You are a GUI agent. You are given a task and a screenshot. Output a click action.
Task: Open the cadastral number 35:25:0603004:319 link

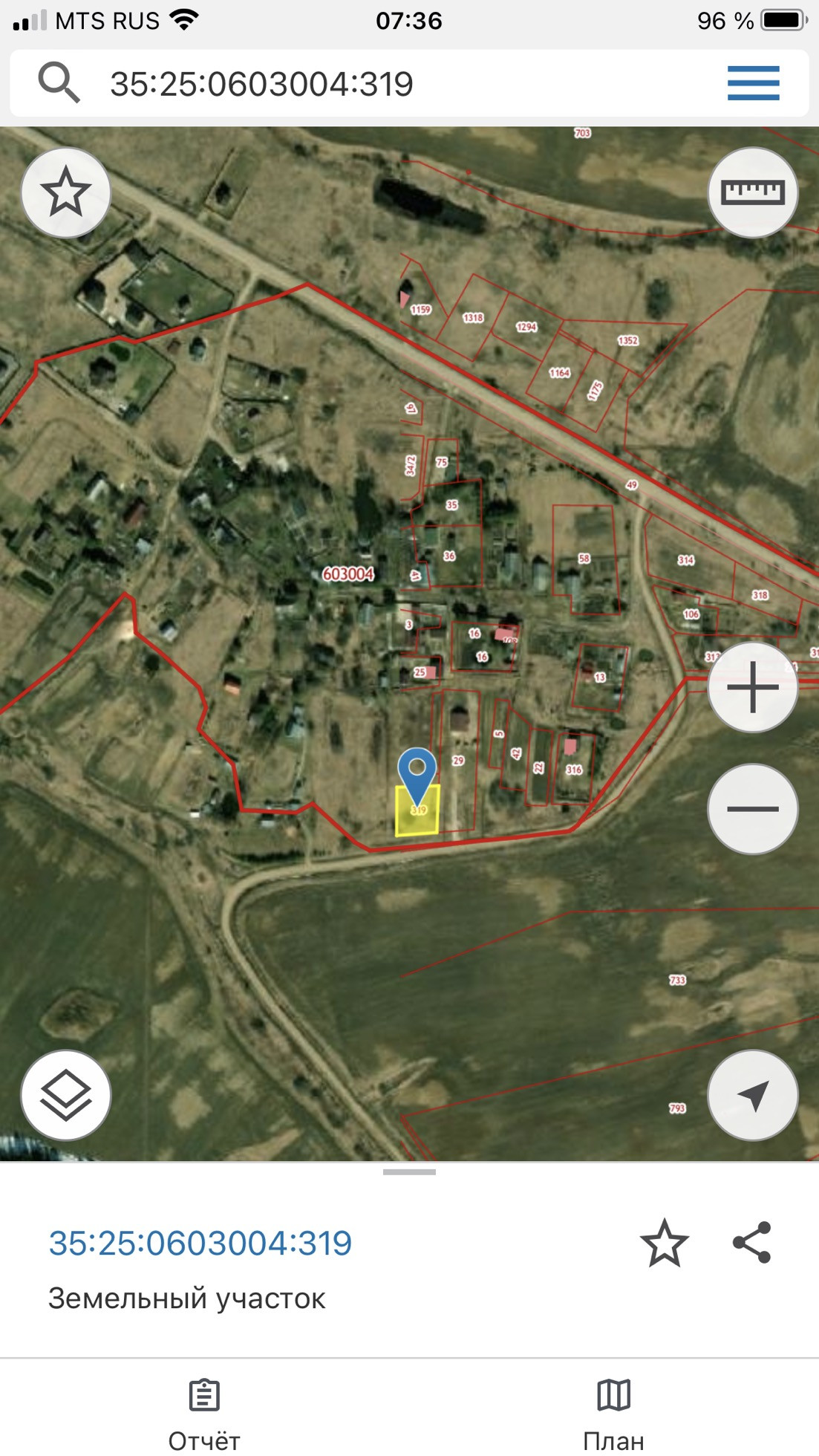click(200, 1243)
